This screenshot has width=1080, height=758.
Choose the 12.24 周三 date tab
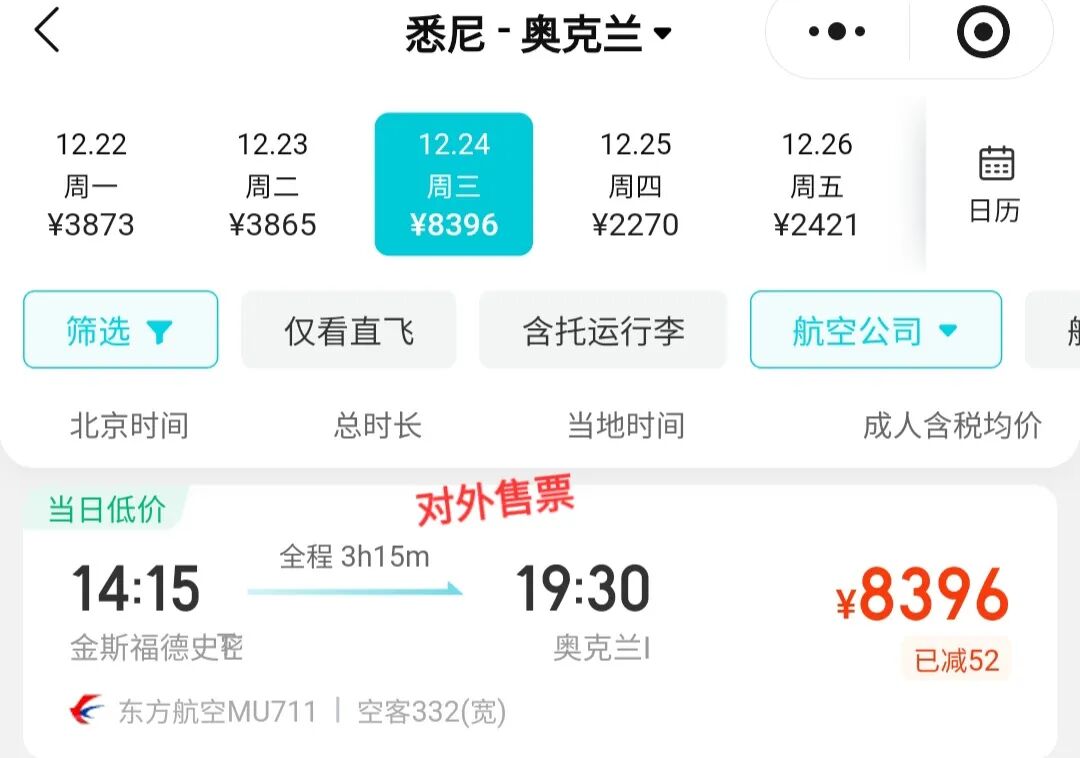click(x=454, y=185)
